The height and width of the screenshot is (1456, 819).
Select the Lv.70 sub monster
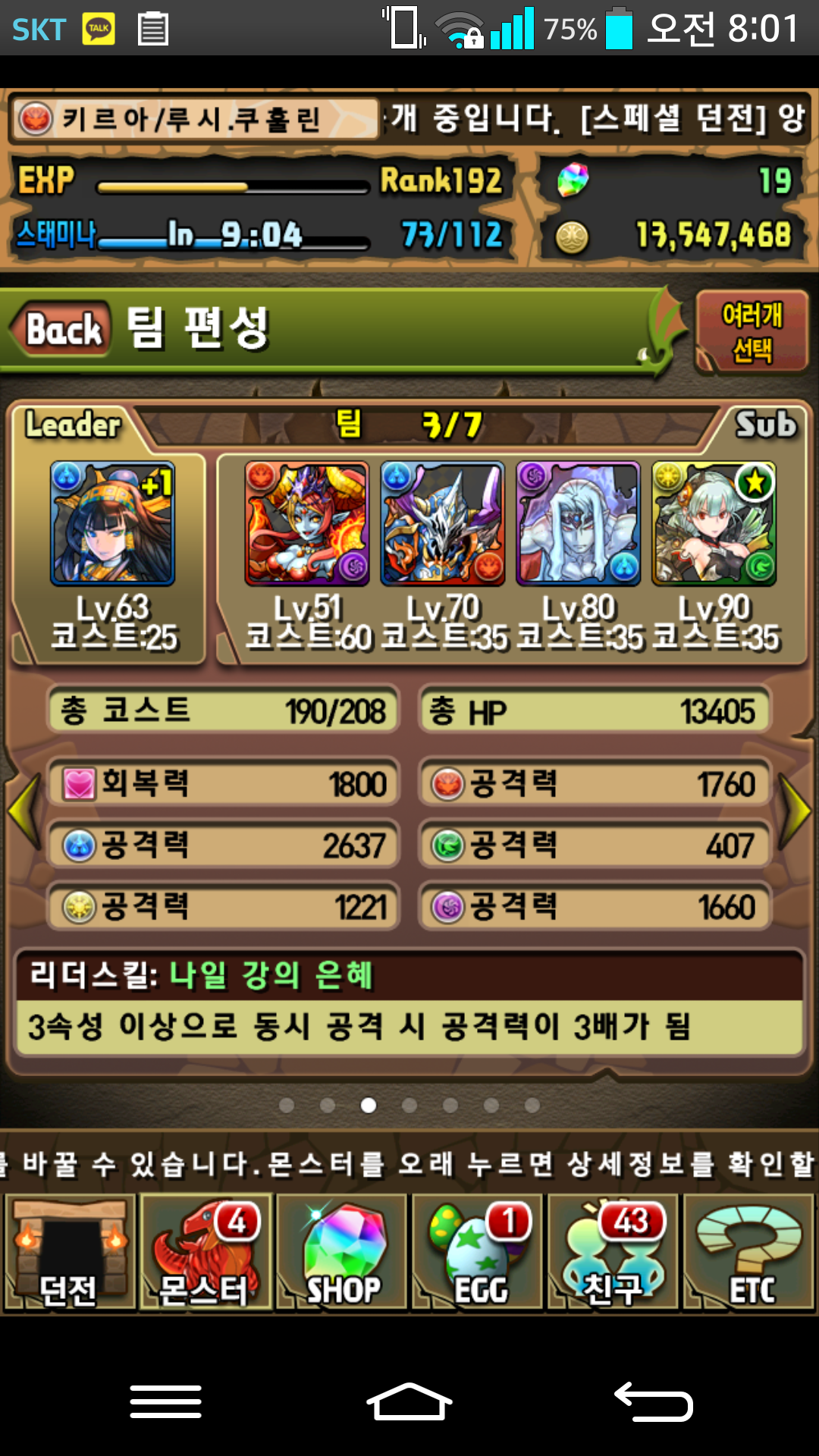[442, 525]
